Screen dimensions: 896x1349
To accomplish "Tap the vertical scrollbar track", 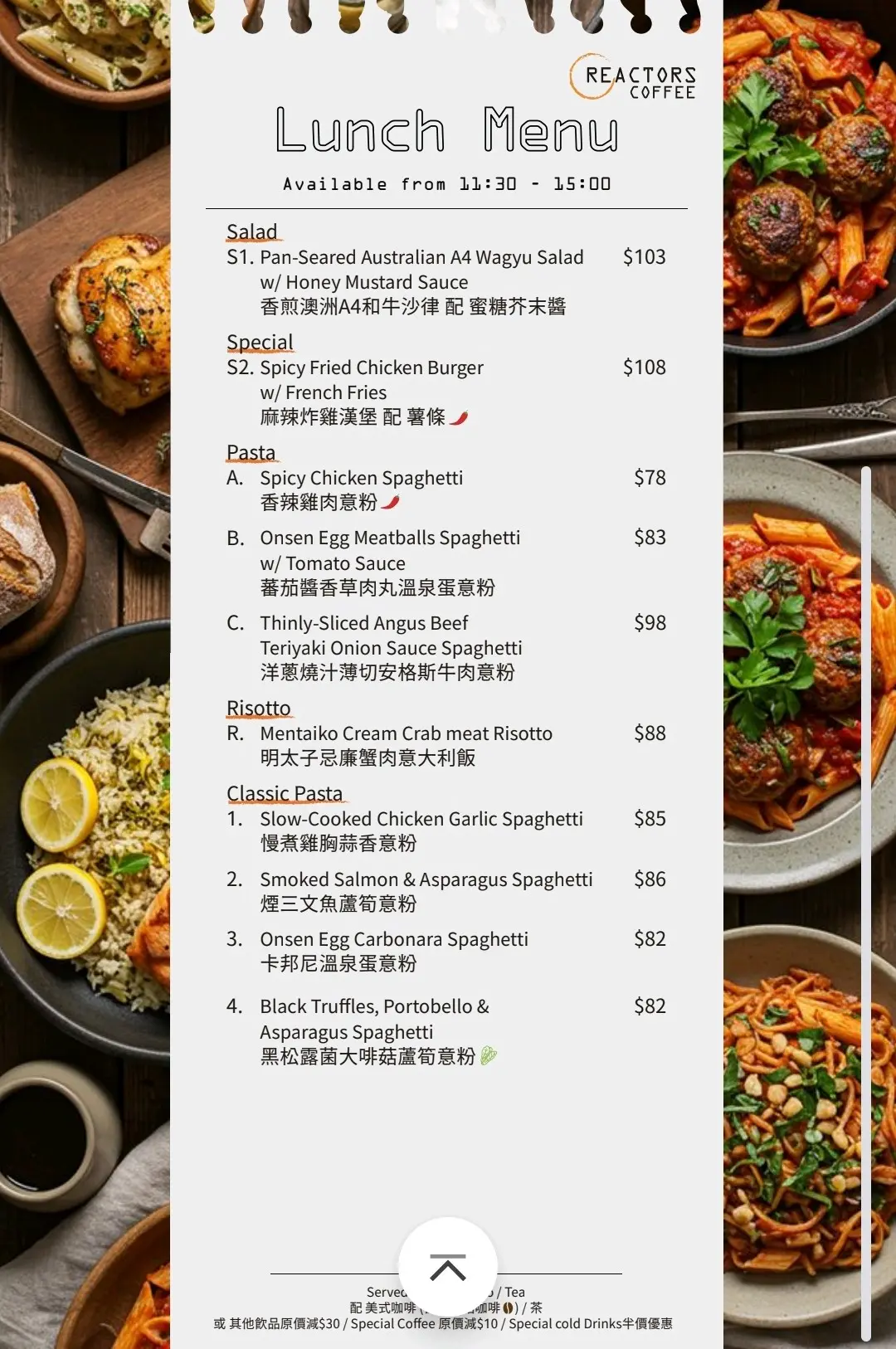I will coord(866,904).
